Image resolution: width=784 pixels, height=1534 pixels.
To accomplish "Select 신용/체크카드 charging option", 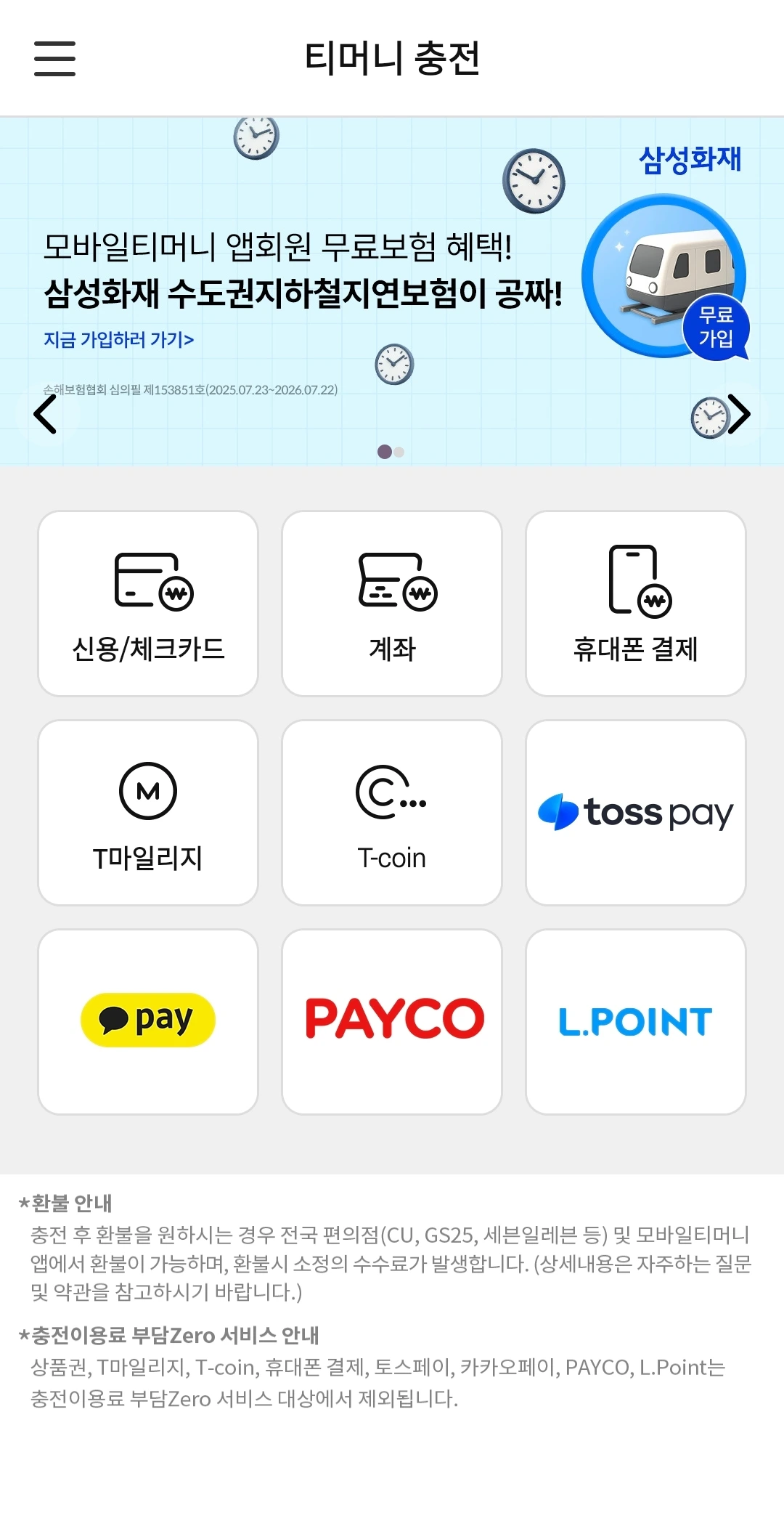I will click(x=148, y=604).
